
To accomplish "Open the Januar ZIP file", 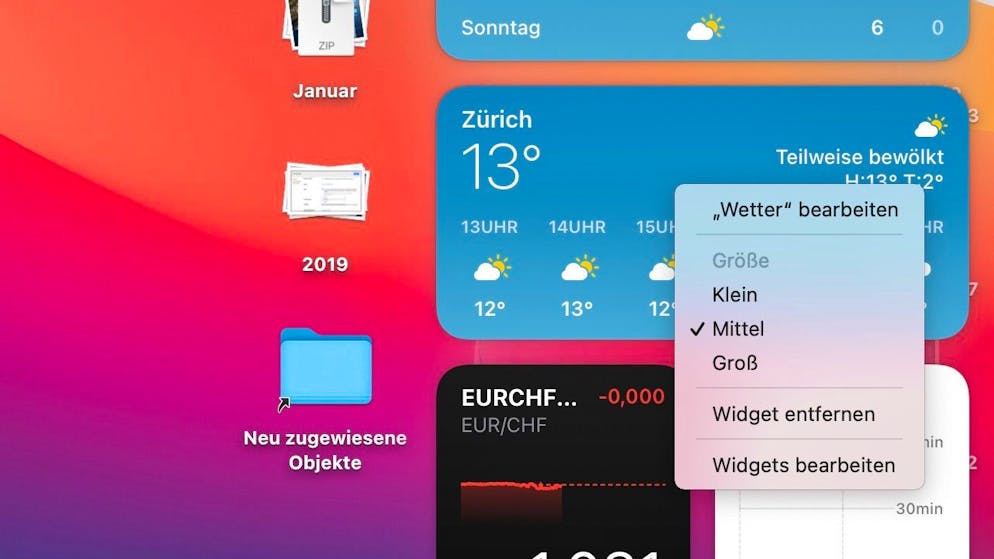I will 324,30.
